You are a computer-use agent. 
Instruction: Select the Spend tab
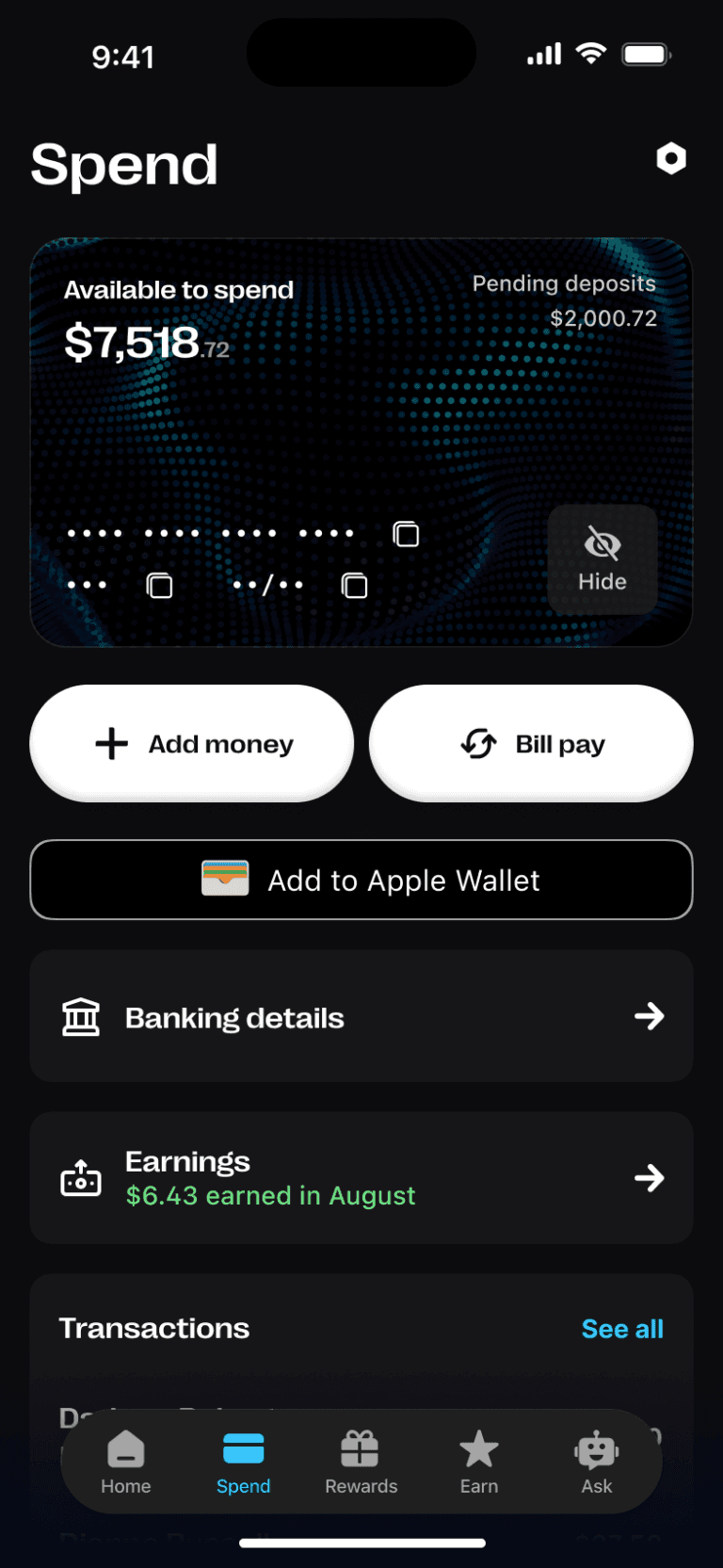244,1463
